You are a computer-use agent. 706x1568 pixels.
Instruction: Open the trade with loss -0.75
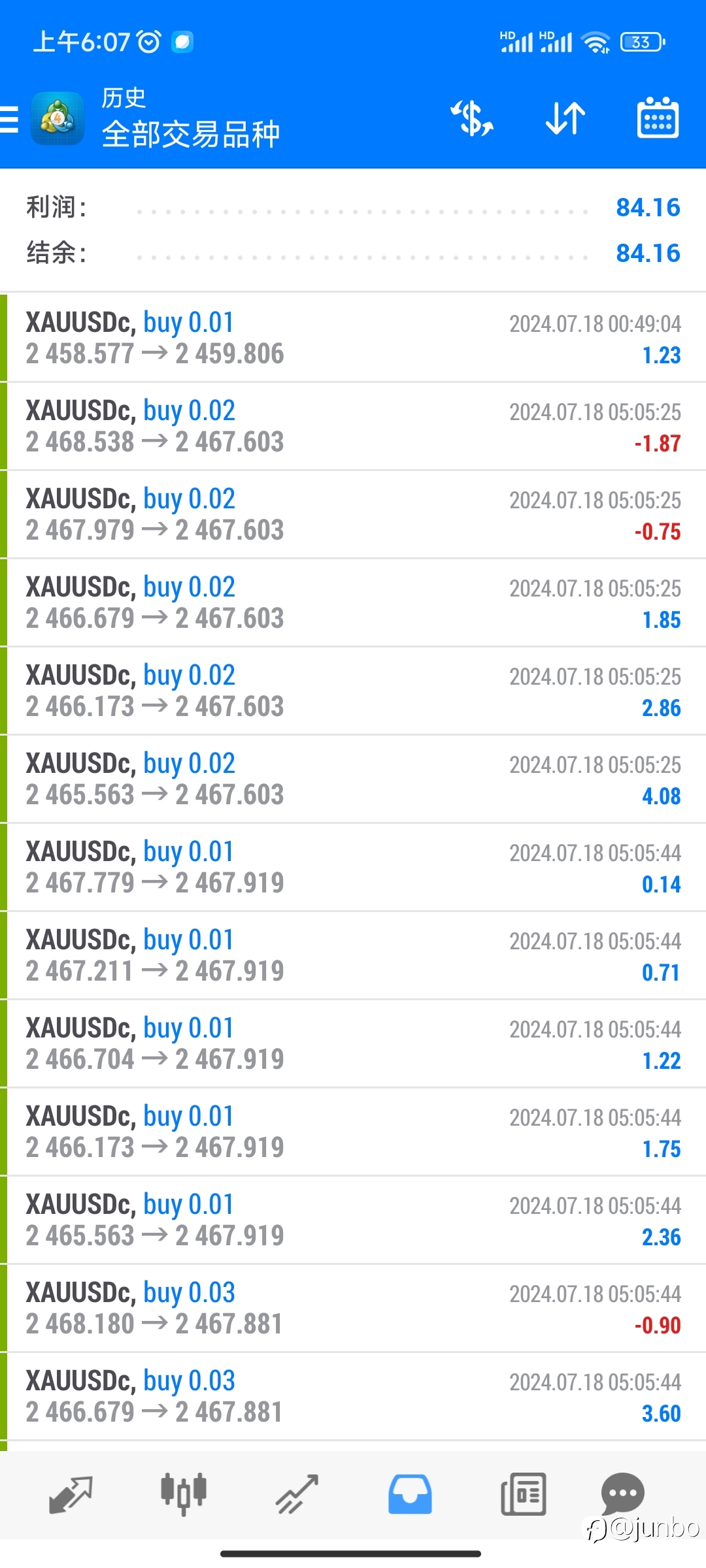353,514
